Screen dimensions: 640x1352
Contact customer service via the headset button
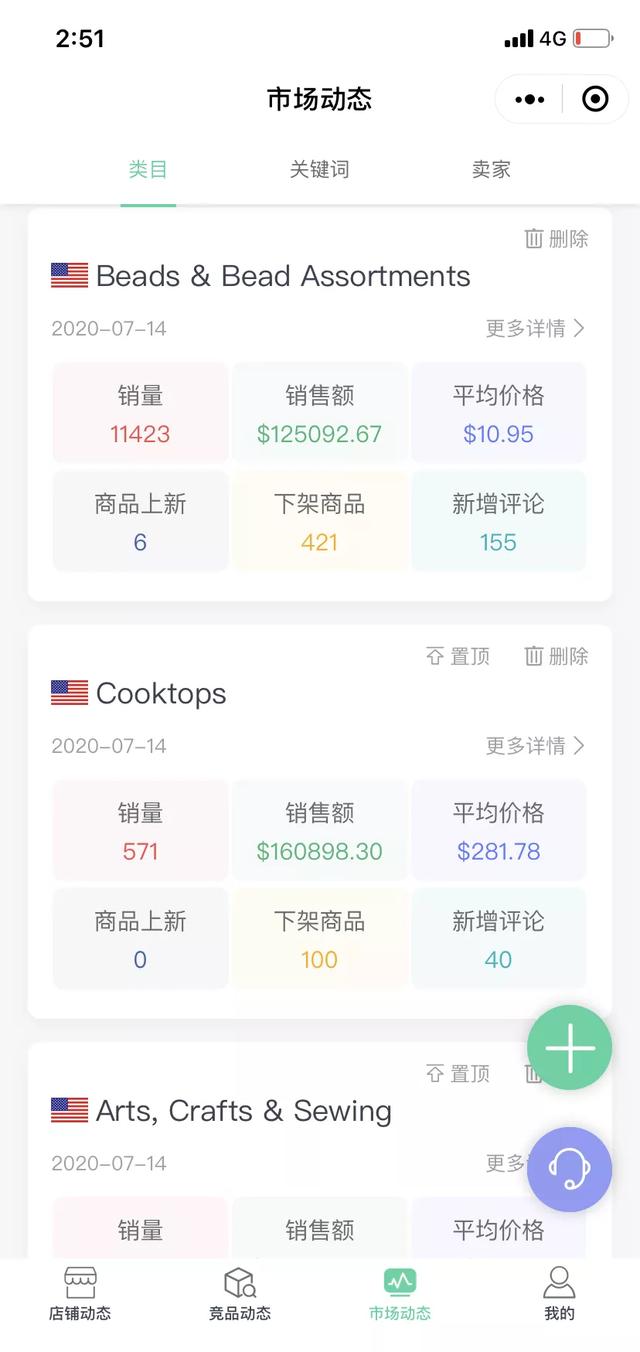[x=570, y=1170]
